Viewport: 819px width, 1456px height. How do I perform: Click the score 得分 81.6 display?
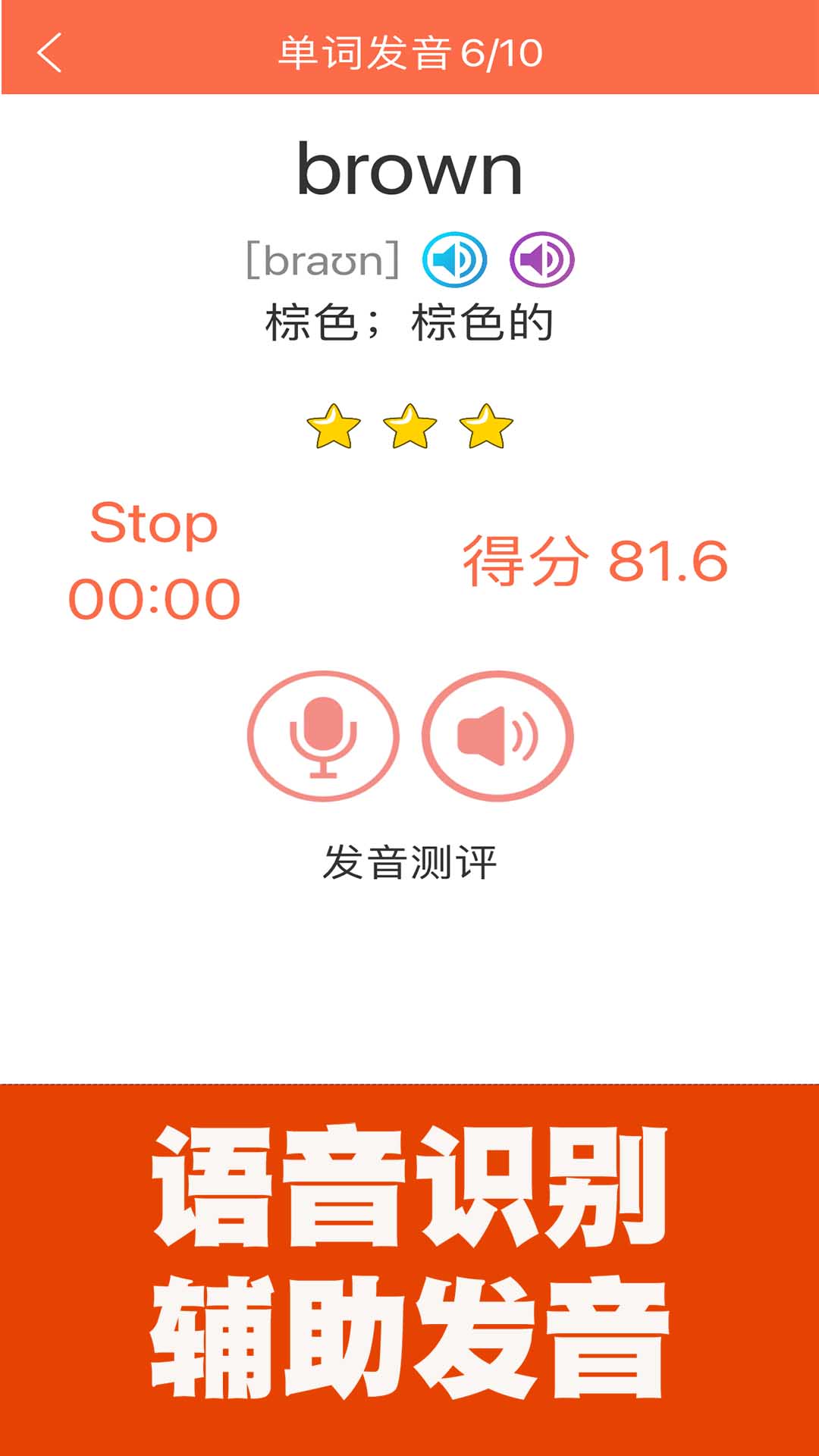(597, 563)
